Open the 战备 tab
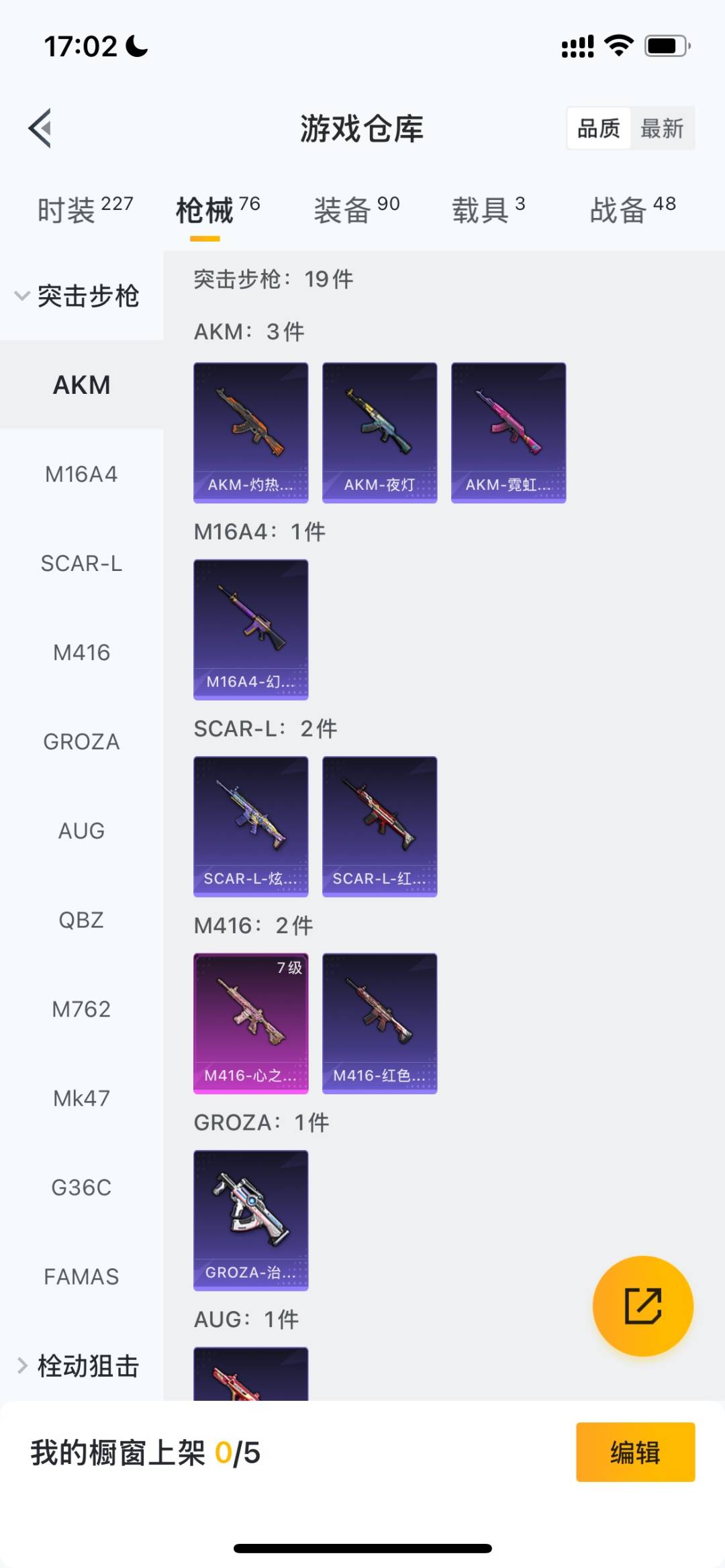Screen dimensions: 725x1568 point(633,209)
